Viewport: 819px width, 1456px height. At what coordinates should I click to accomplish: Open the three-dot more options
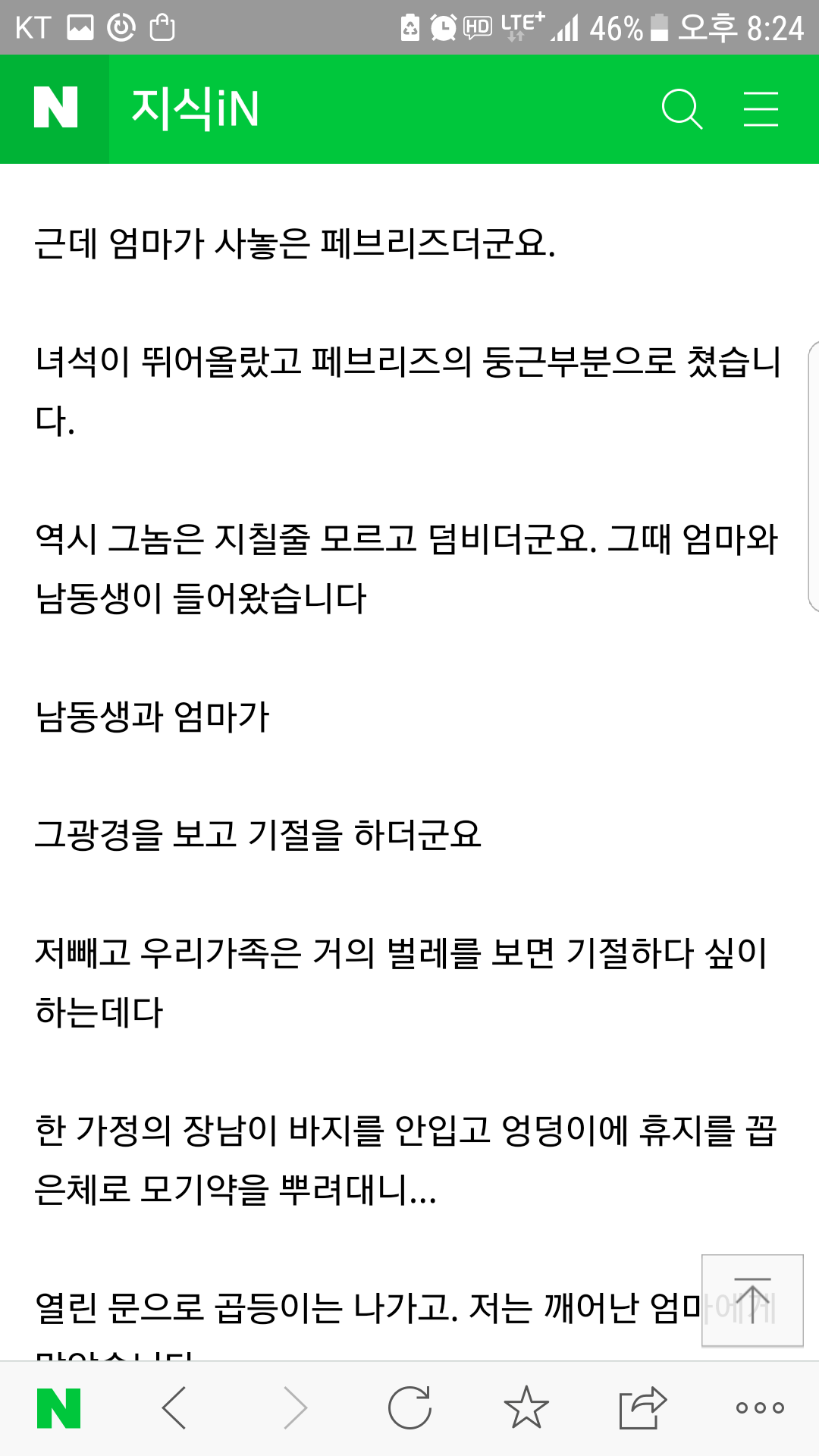click(760, 1408)
